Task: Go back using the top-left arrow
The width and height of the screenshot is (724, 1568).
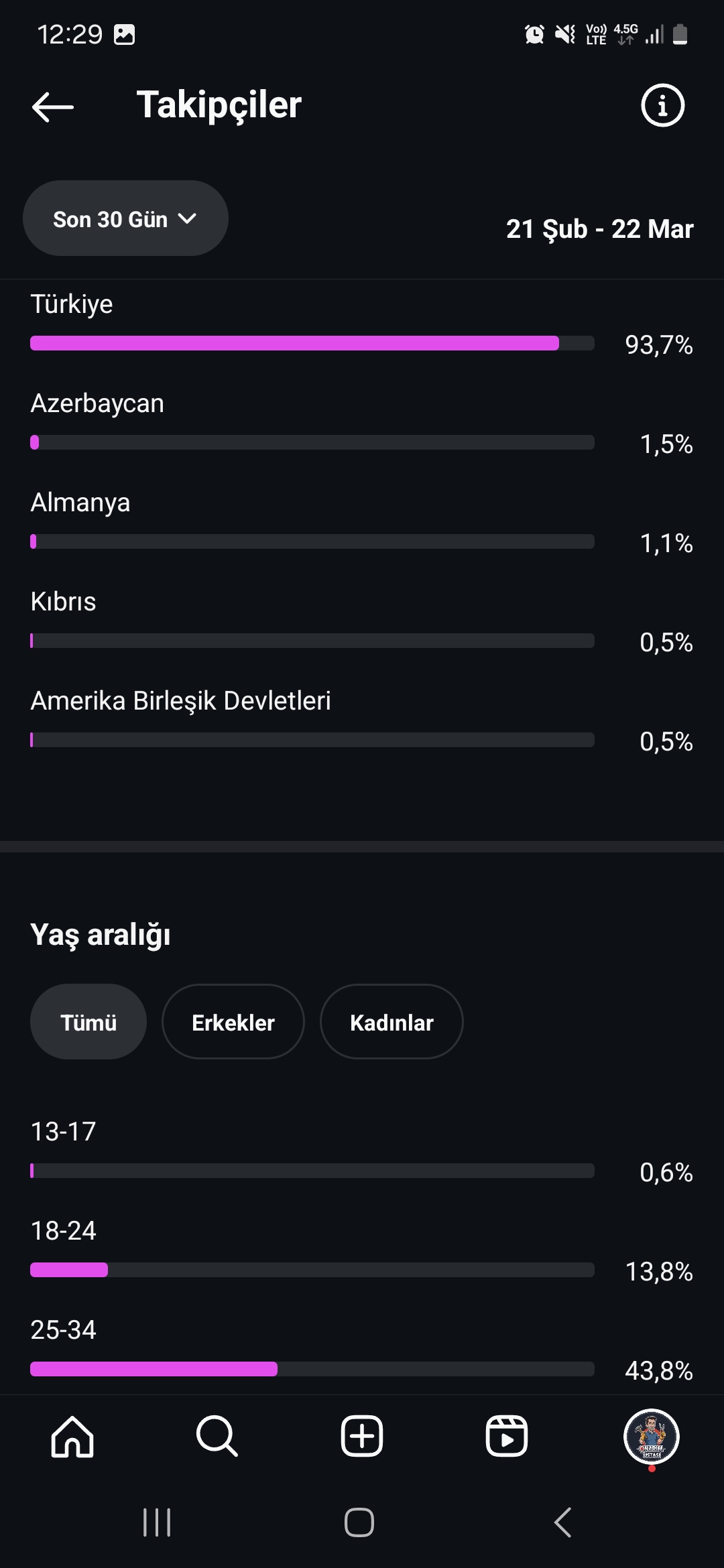Action: click(53, 107)
